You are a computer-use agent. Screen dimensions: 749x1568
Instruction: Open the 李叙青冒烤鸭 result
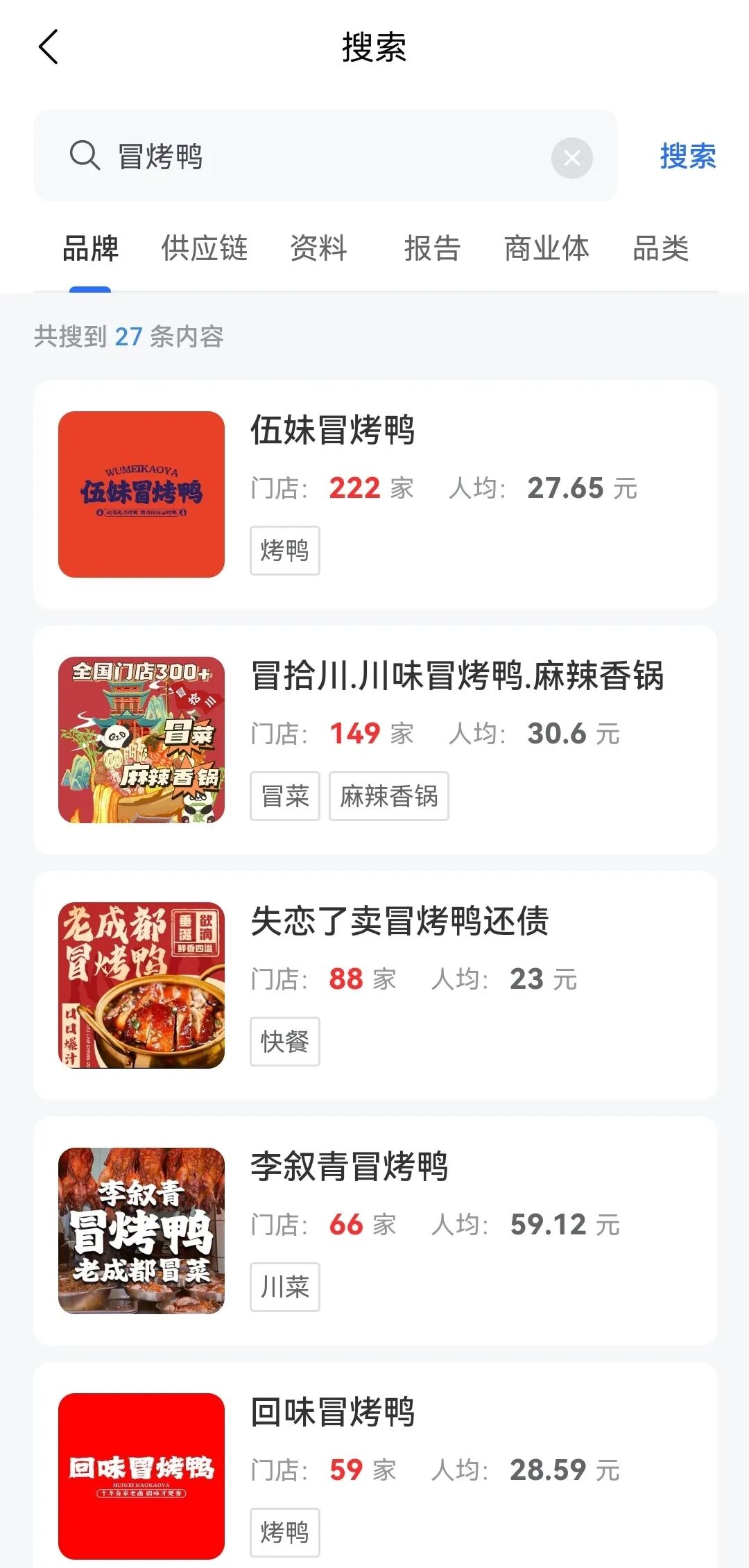(x=375, y=1231)
